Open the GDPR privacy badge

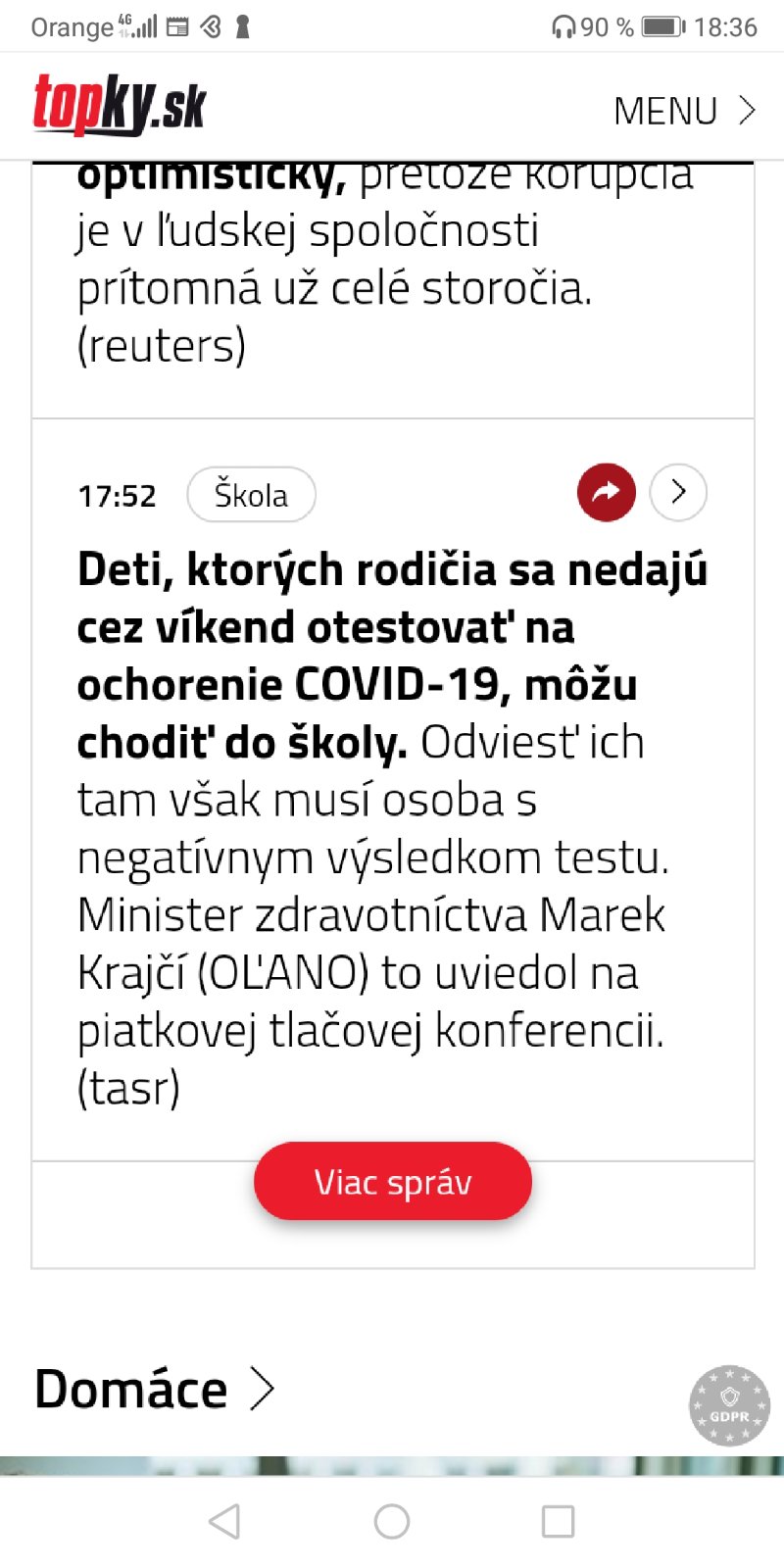[729, 1405]
